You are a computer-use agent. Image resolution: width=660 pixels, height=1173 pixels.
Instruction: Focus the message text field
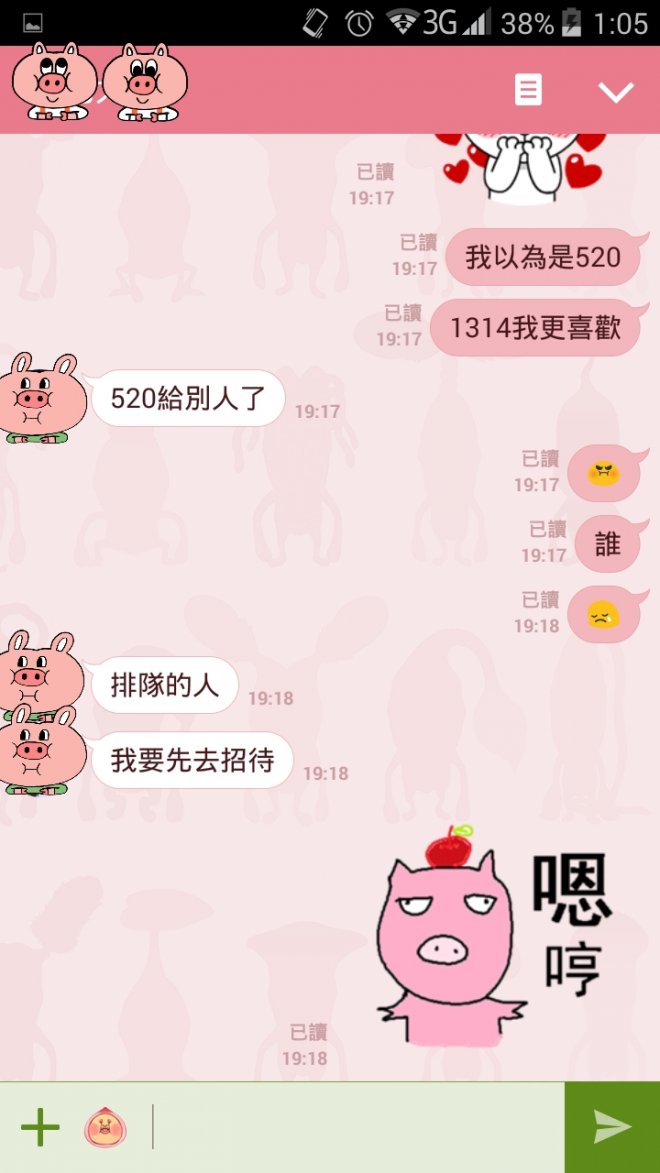point(355,1127)
